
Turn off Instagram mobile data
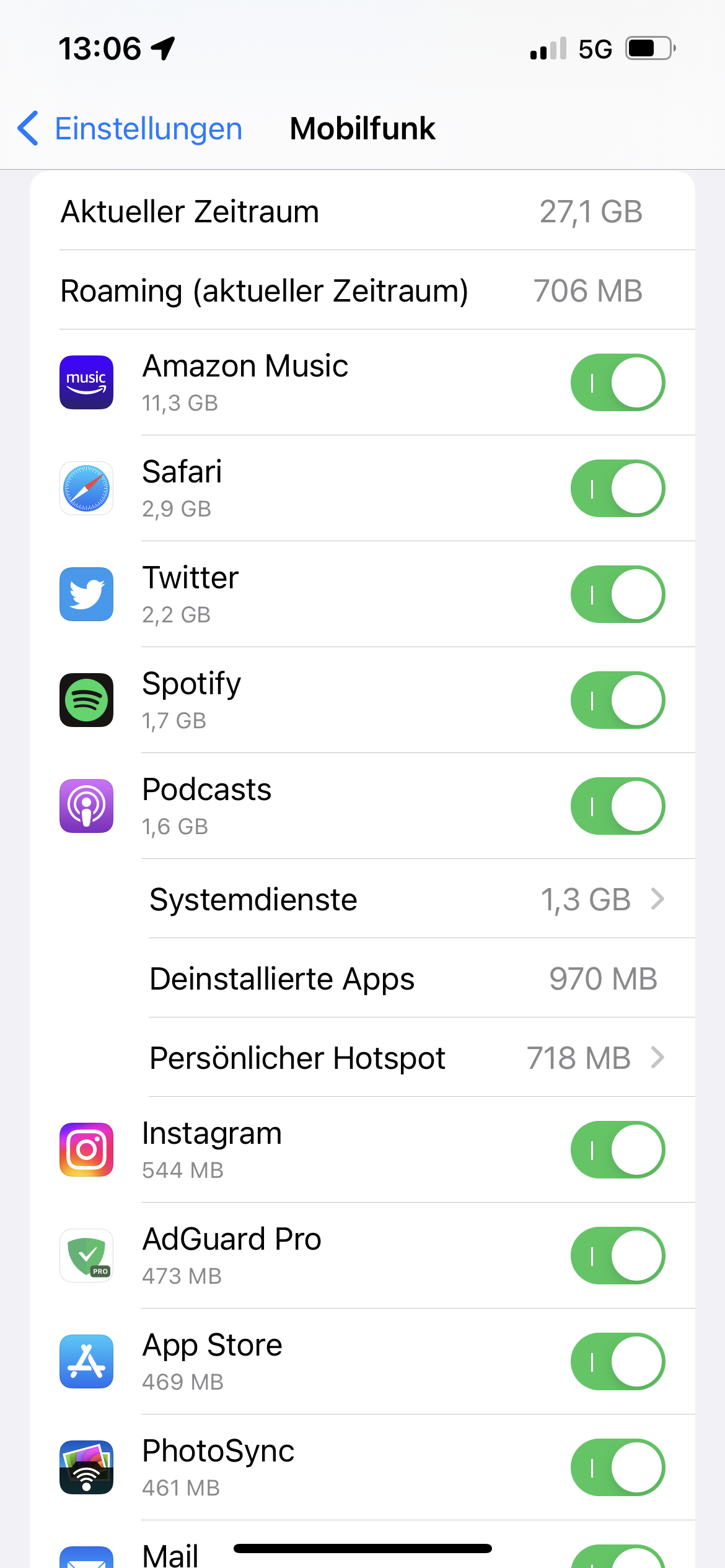tap(617, 1150)
